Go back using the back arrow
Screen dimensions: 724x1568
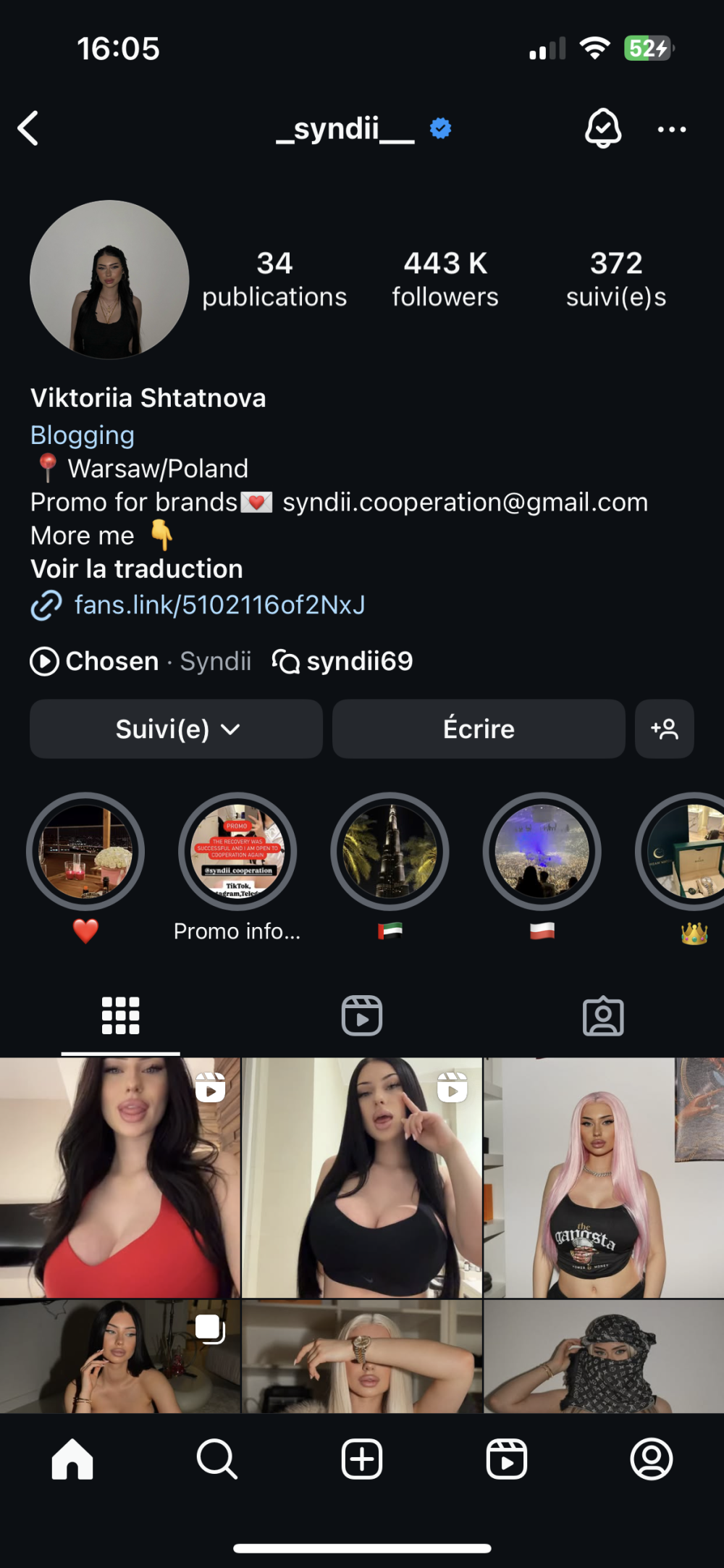pos(29,129)
